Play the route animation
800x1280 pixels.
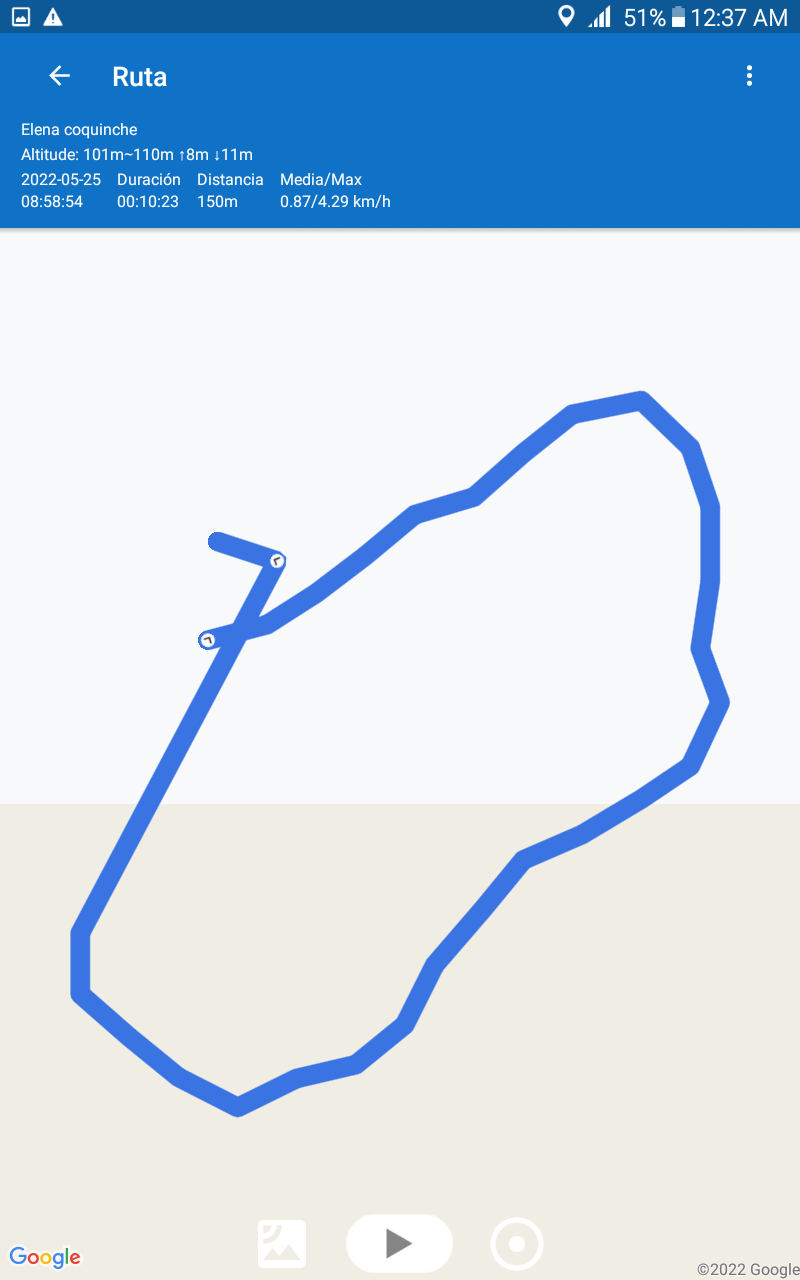[x=399, y=1243]
